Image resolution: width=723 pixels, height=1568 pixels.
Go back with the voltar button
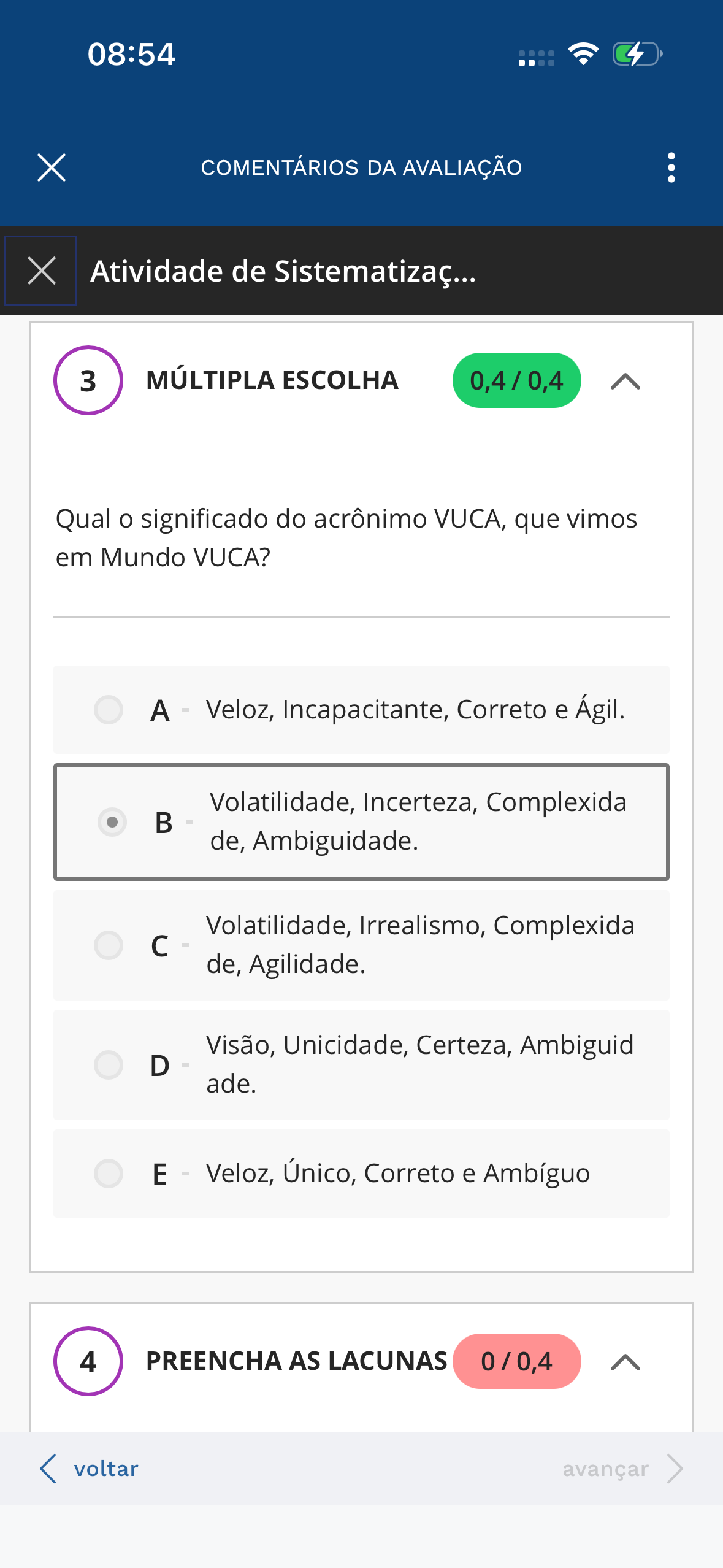[x=90, y=1469]
